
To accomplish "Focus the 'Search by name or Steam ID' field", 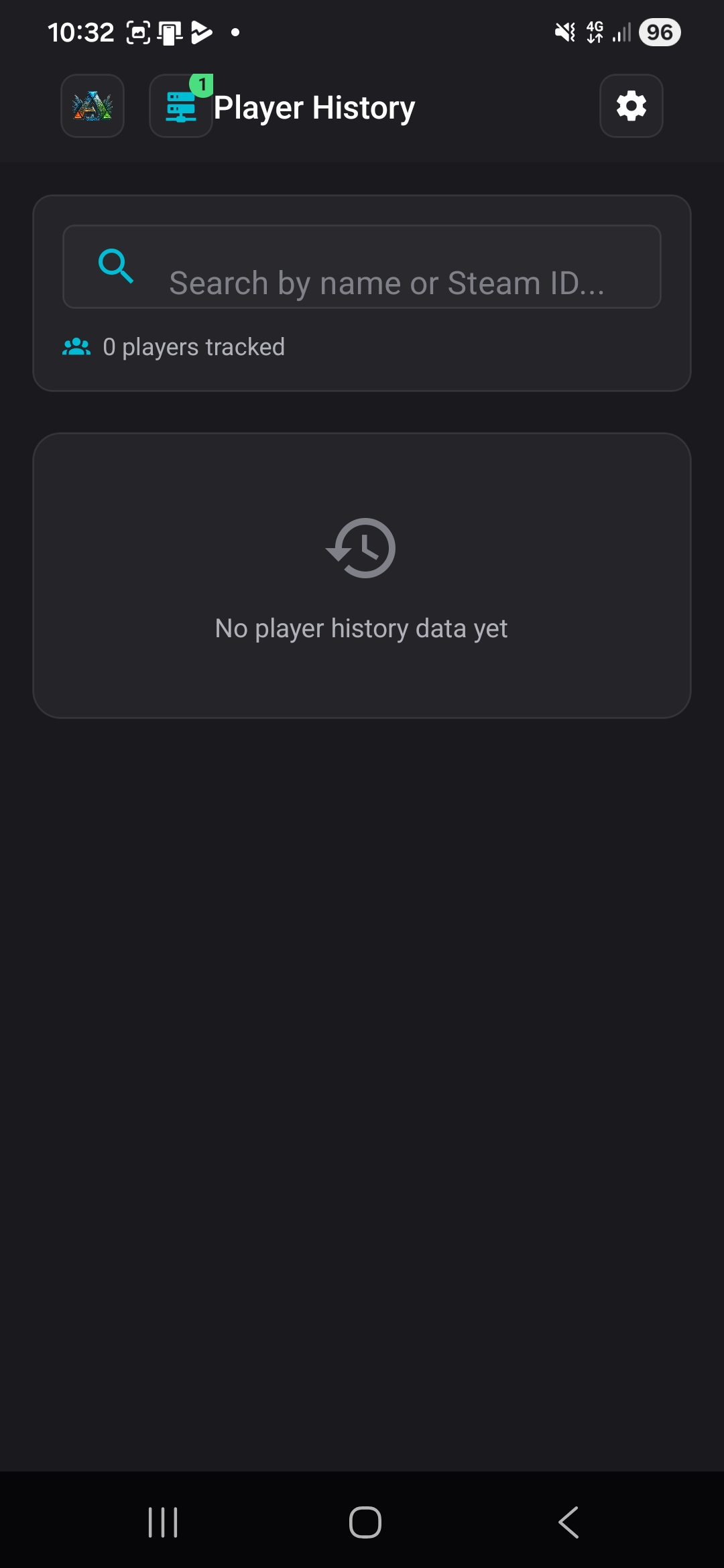I will [387, 282].
